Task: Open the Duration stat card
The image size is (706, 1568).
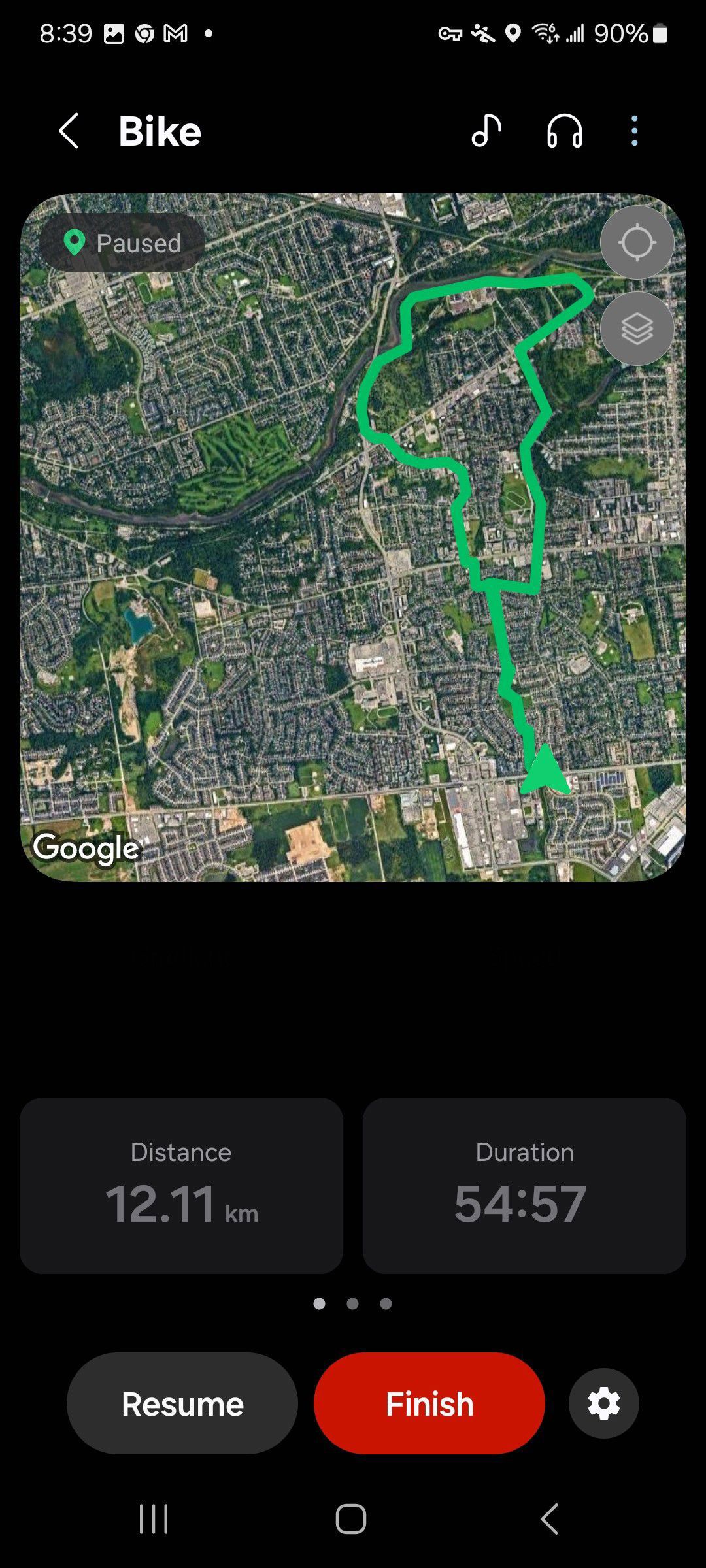Action: [524, 1186]
